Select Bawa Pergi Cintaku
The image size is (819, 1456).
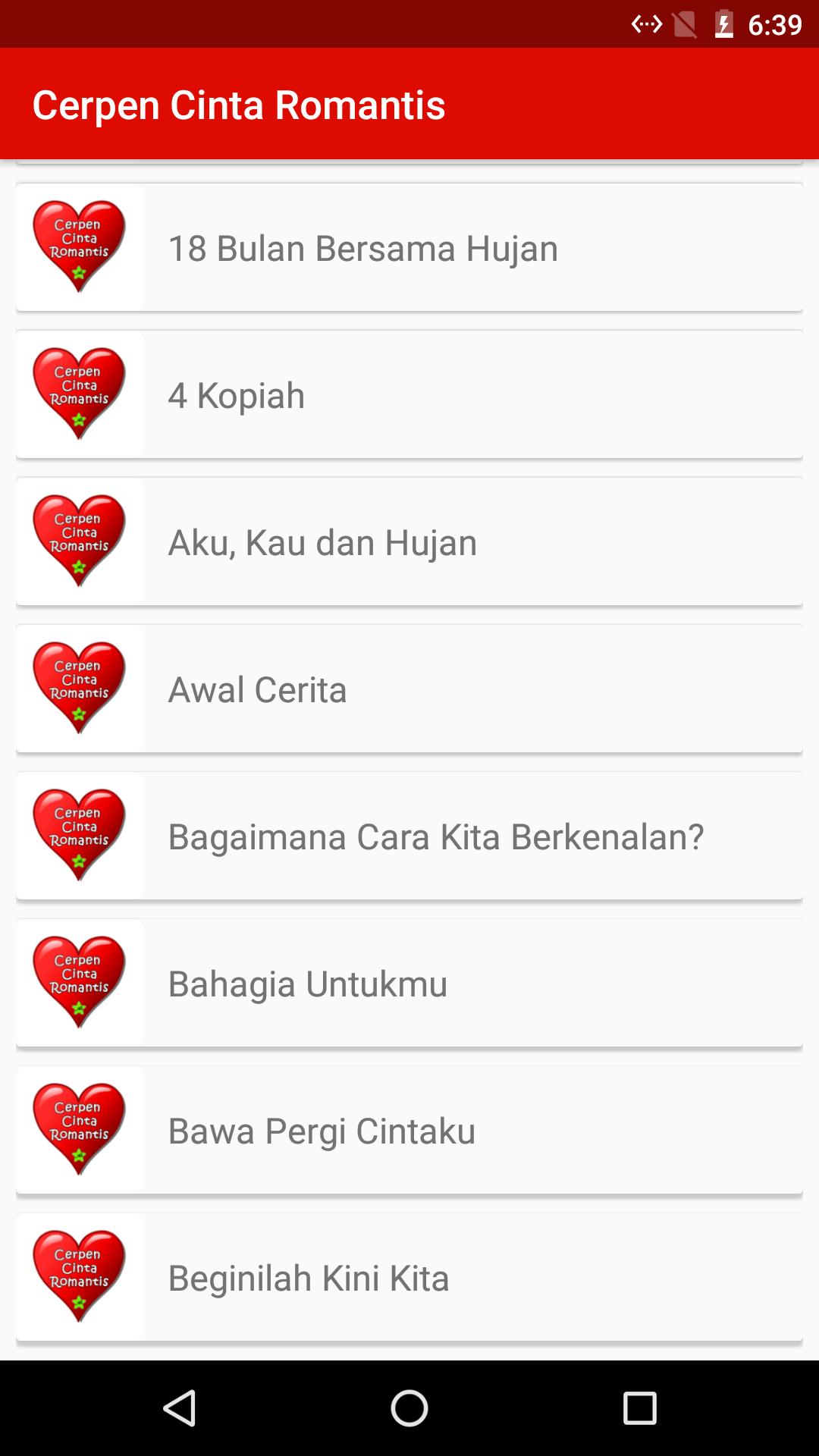409,1130
